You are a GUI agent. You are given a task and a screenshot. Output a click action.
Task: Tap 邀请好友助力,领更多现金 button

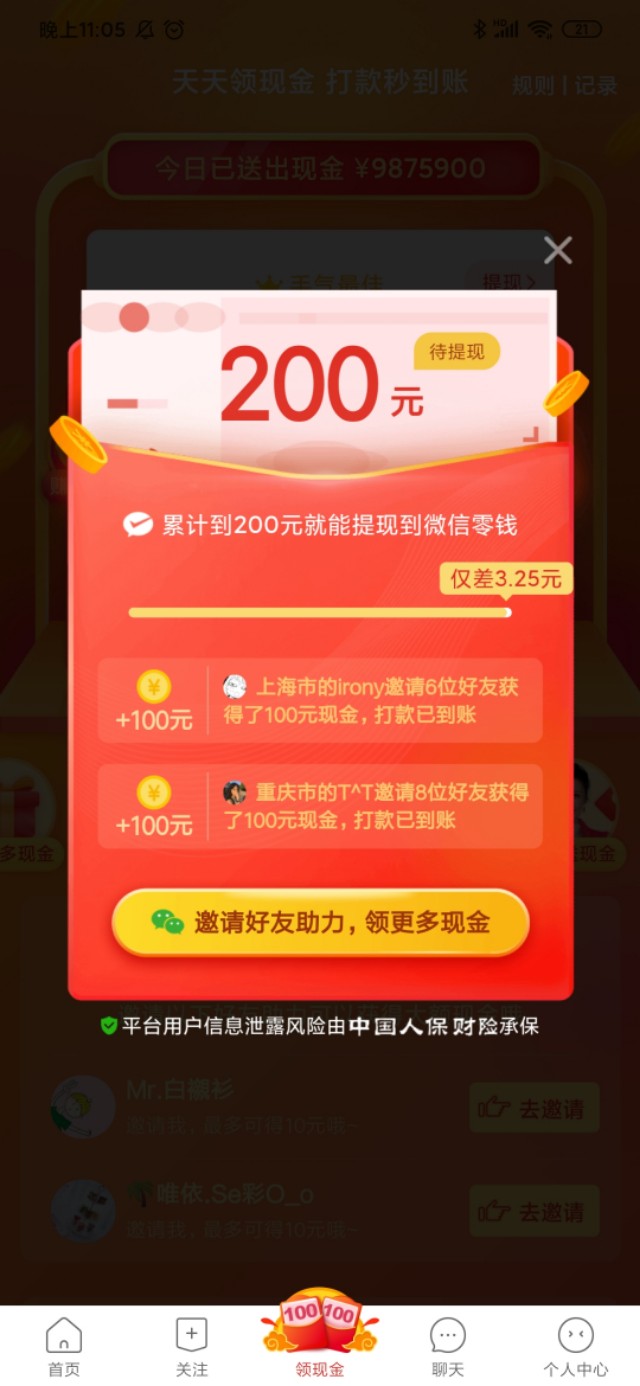click(320, 922)
